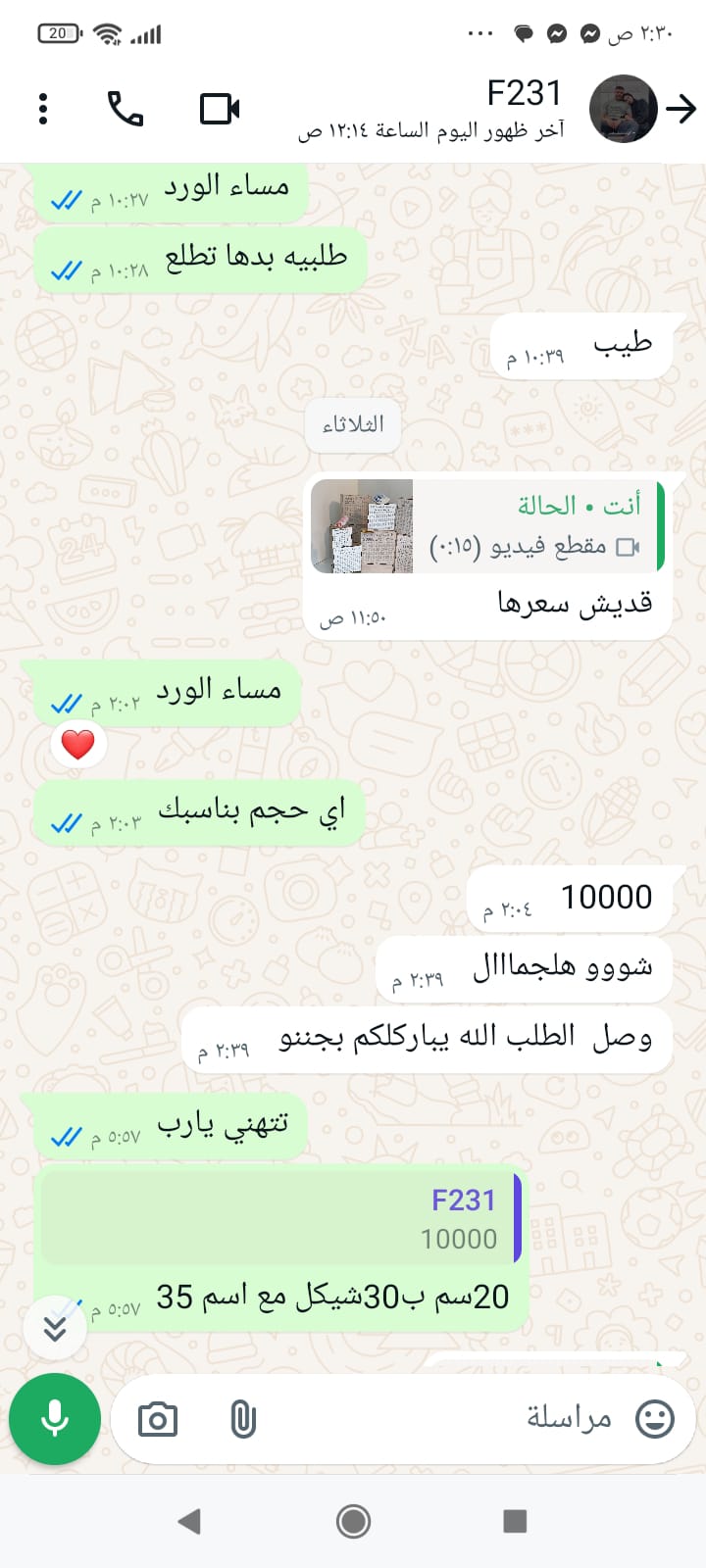Open the camera from the message bar
706x1568 pixels.
158,1419
